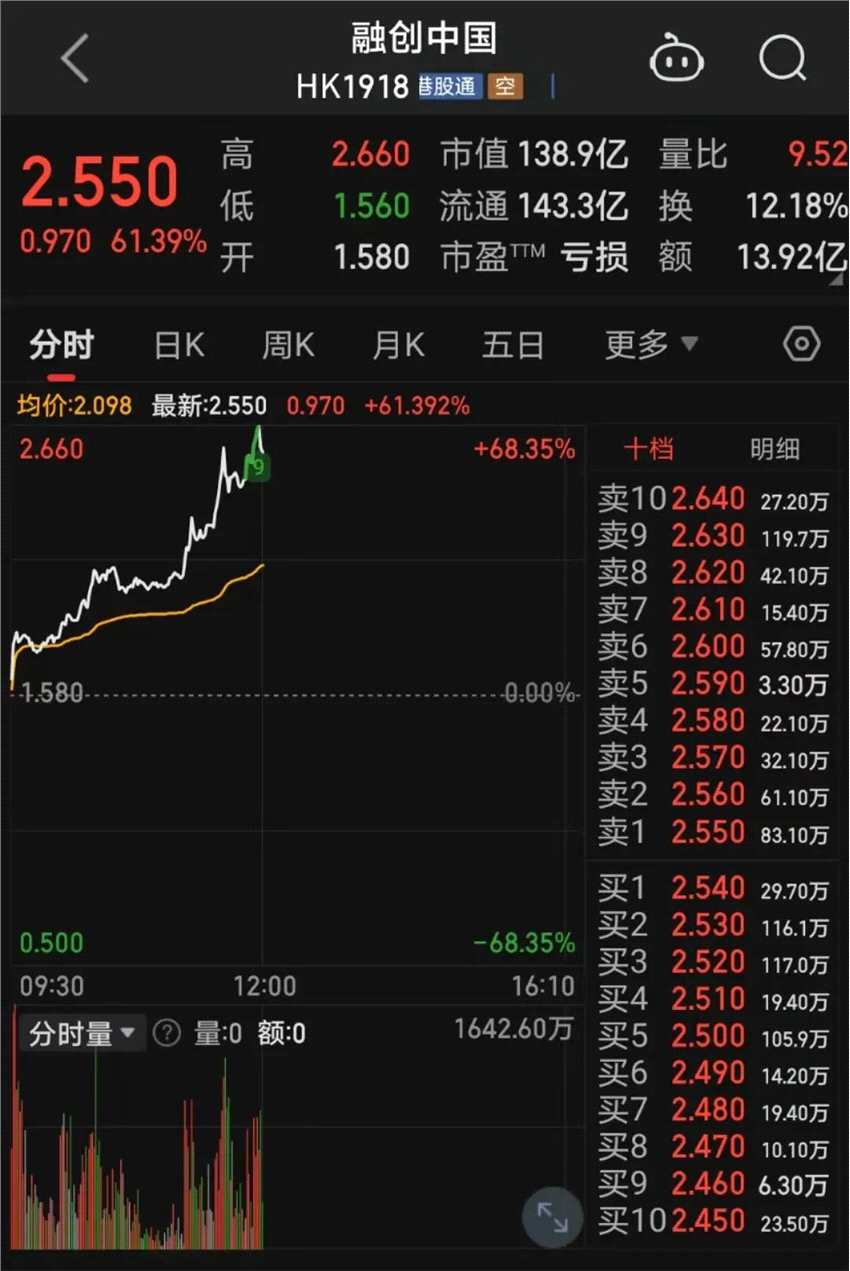Image resolution: width=850 pixels, height=1271 pixels.
Task: Select the 分时 chart tab
Action: [x=61, y=346]
